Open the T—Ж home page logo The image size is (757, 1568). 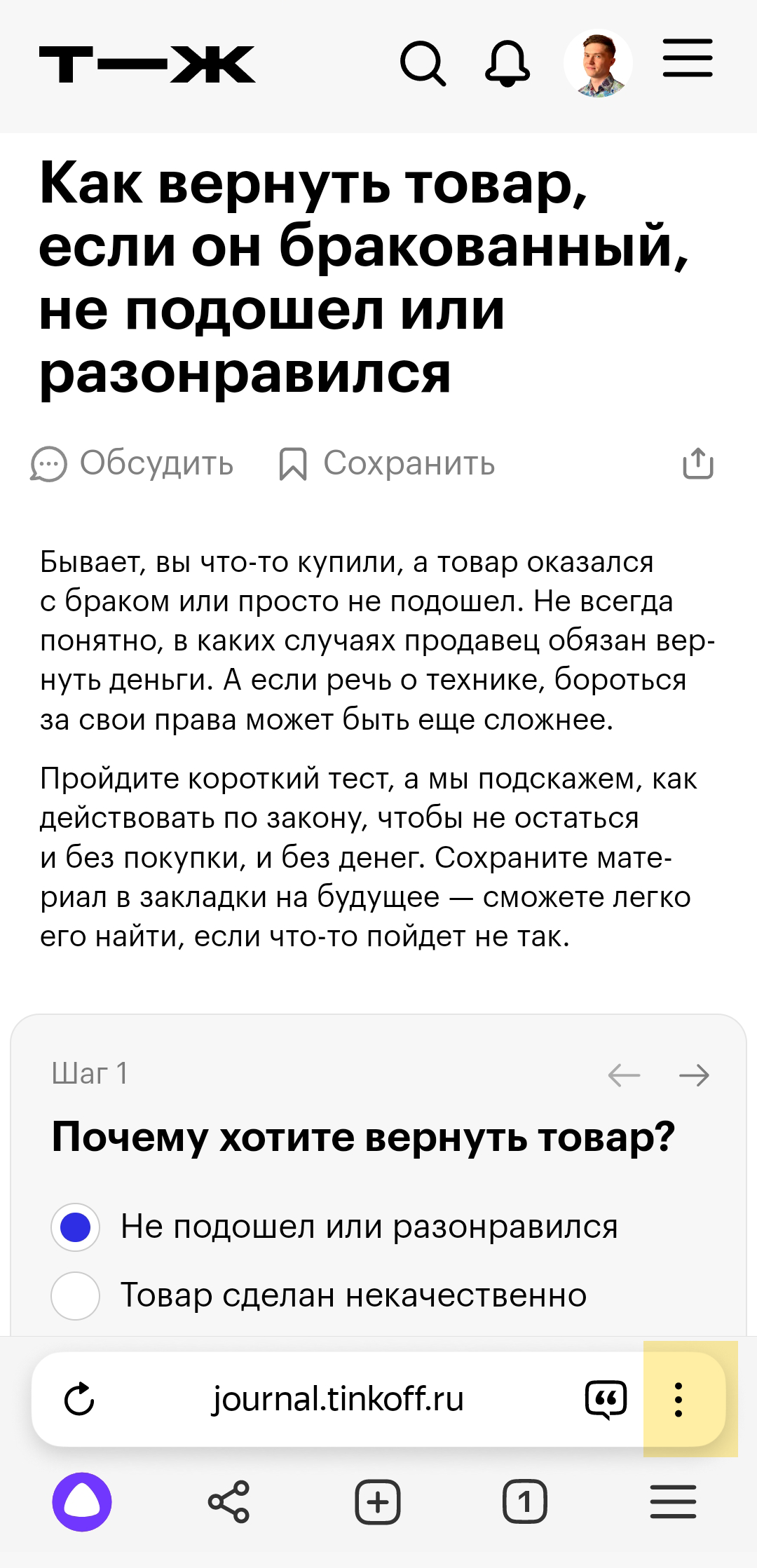pos(147,64)
